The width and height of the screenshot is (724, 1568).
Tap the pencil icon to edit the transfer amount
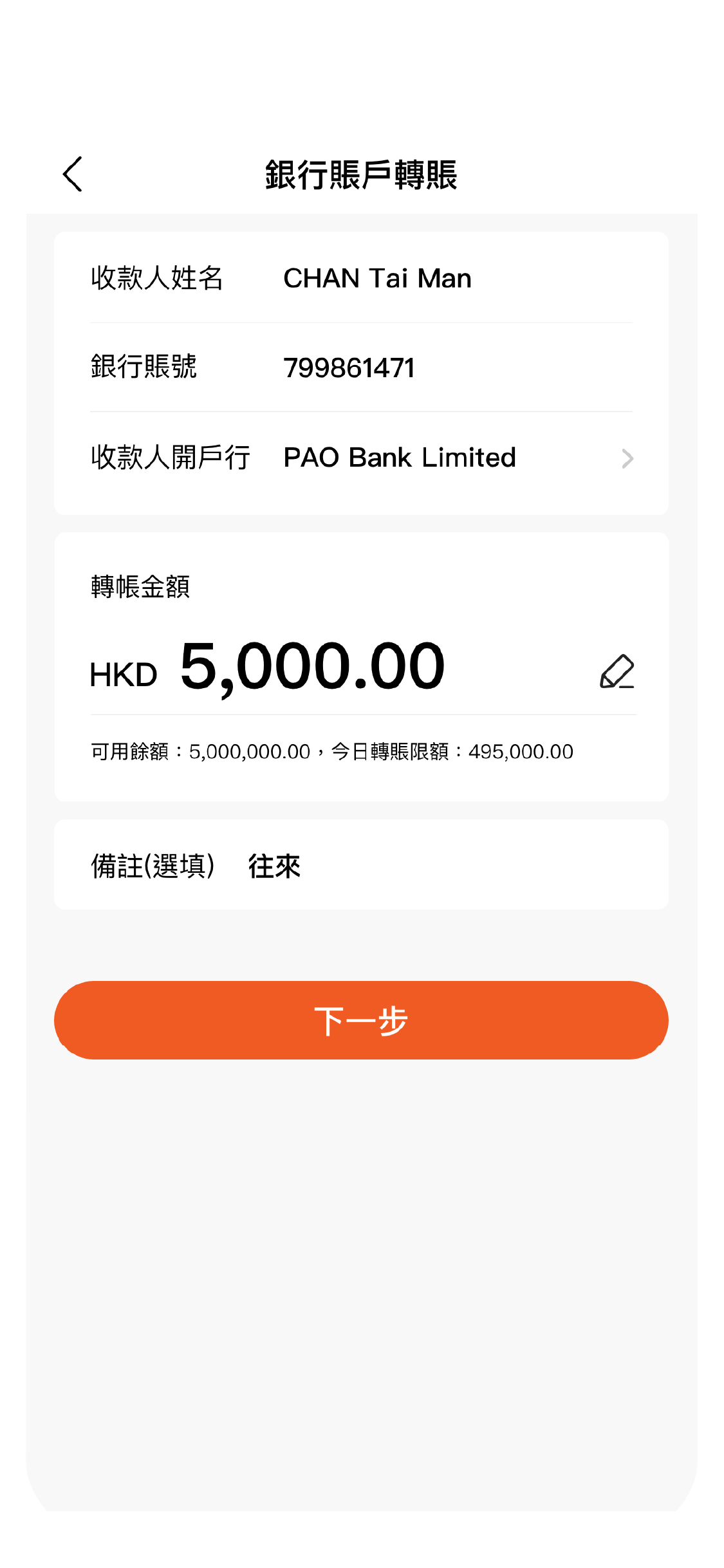click(x=617, y=672)
